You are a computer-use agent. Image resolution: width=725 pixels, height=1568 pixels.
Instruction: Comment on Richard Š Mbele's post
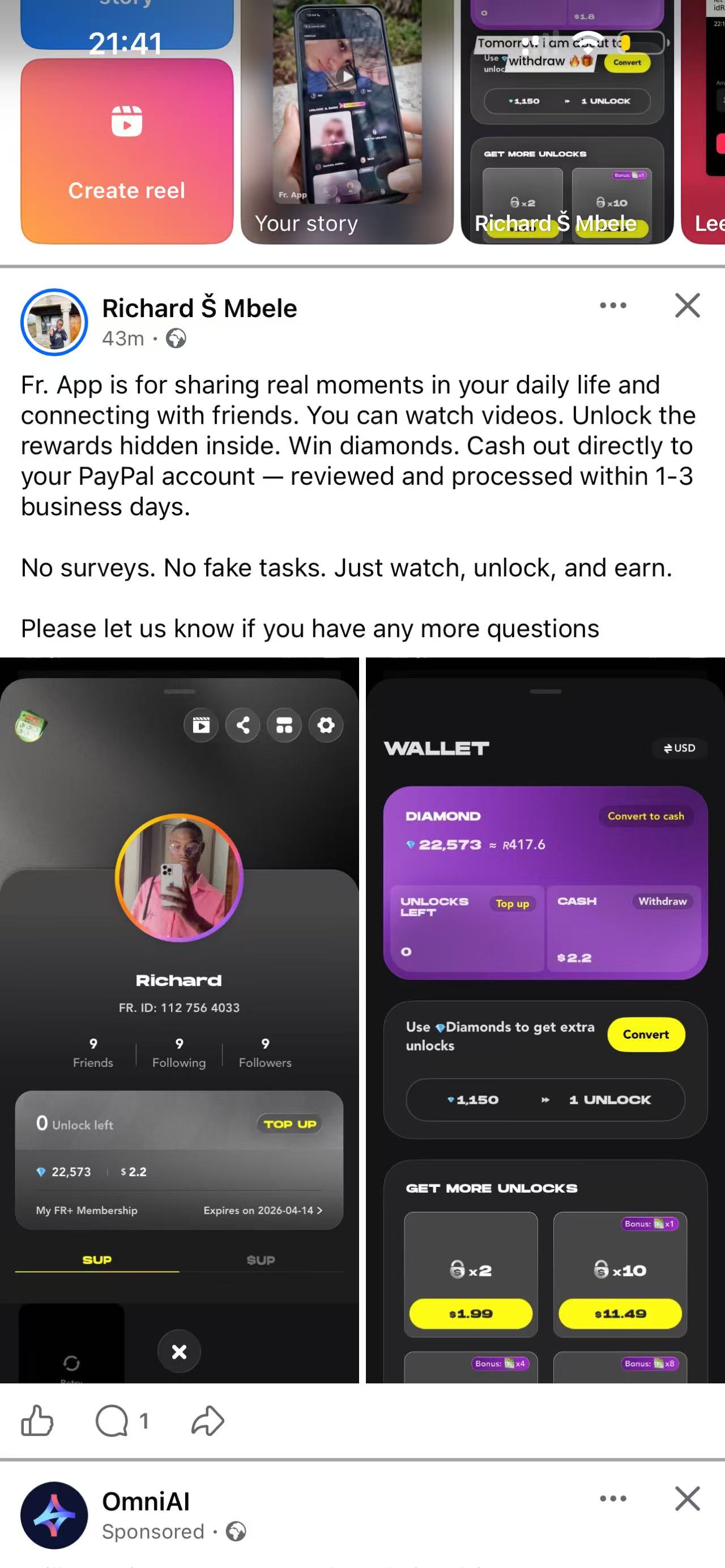click(x=113, y=1421)
